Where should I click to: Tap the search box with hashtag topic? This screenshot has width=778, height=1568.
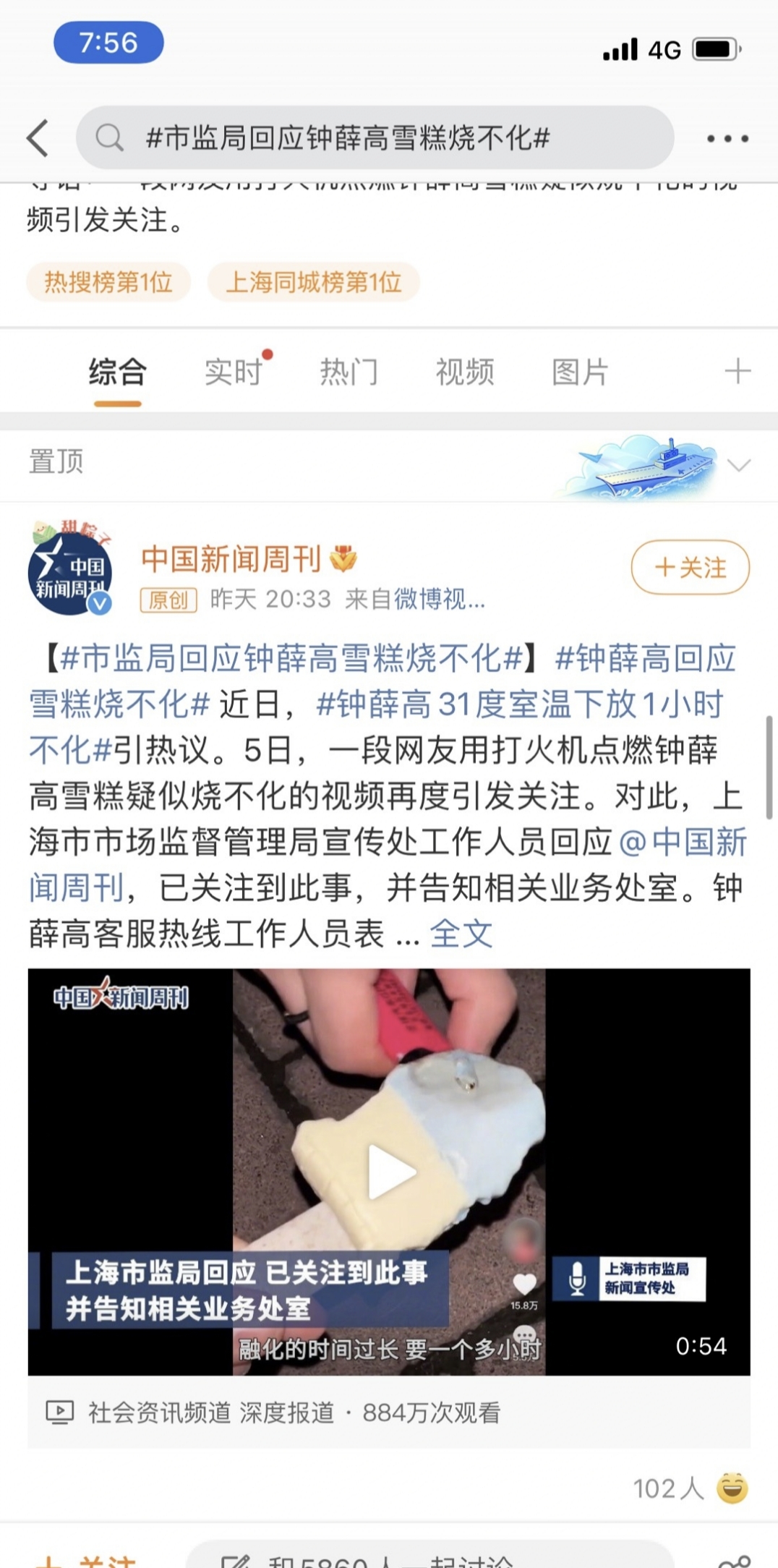375,137
